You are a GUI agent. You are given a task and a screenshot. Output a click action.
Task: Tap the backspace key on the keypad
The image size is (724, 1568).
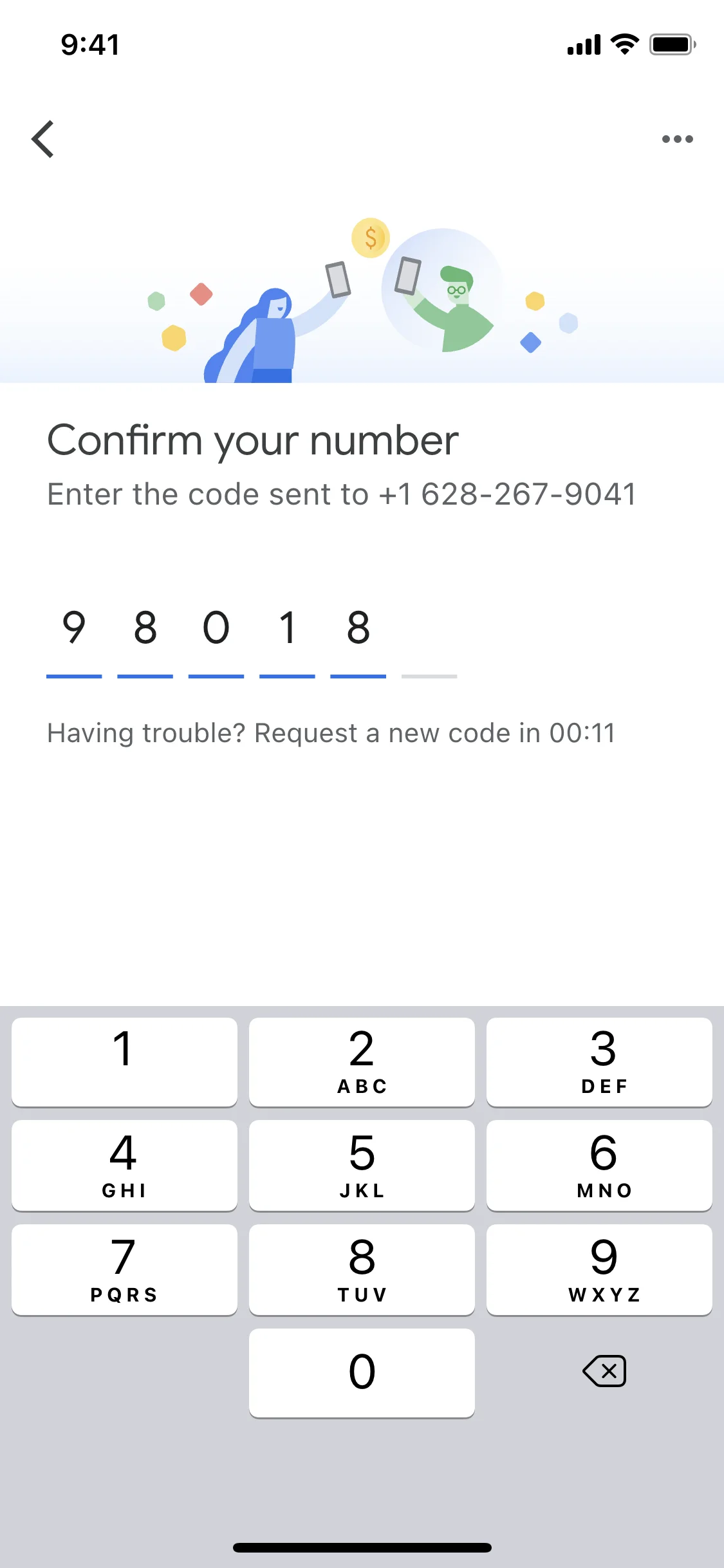click(605, 1371)
